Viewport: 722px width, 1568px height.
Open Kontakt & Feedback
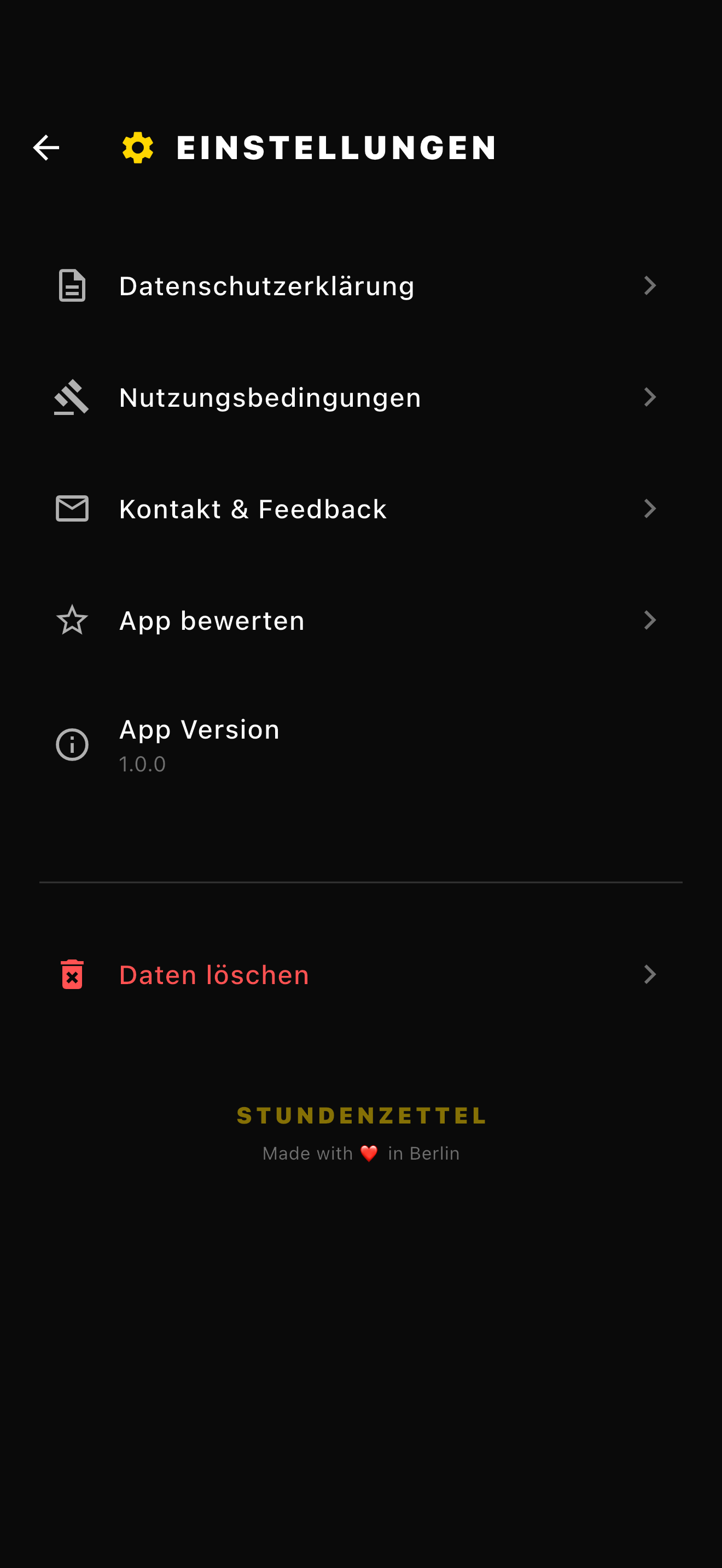[253, 508]
